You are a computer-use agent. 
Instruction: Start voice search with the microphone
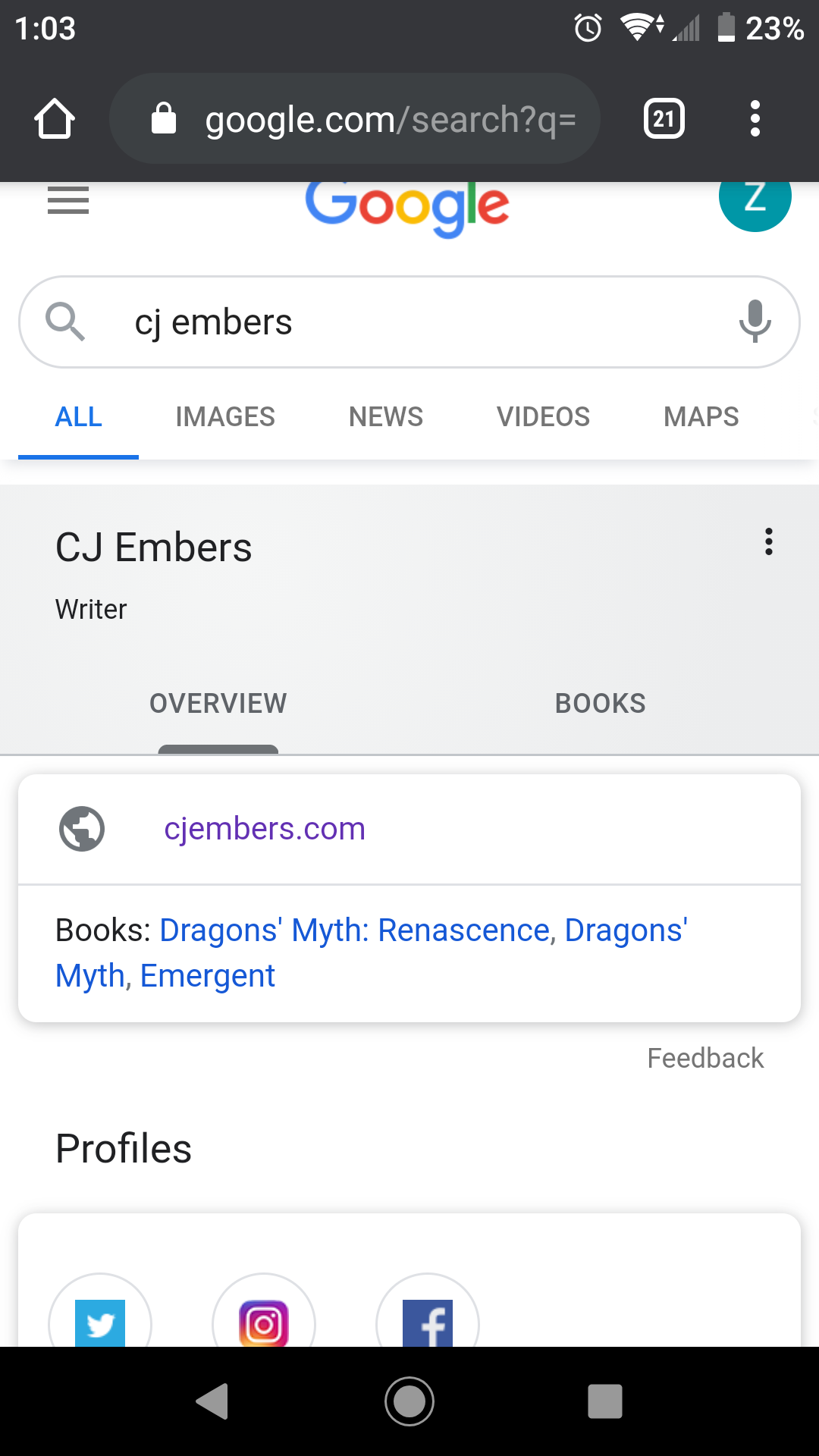click(x=755, y=322)
